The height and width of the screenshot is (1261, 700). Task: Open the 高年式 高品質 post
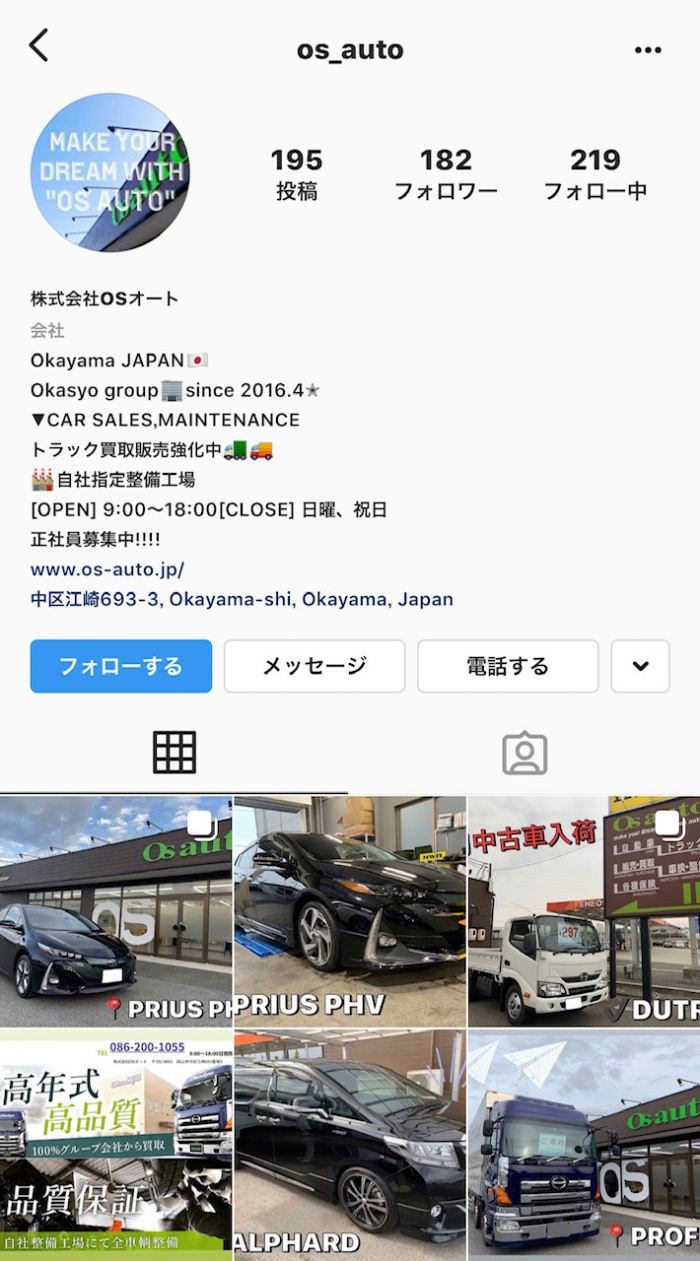(116, 1145)
